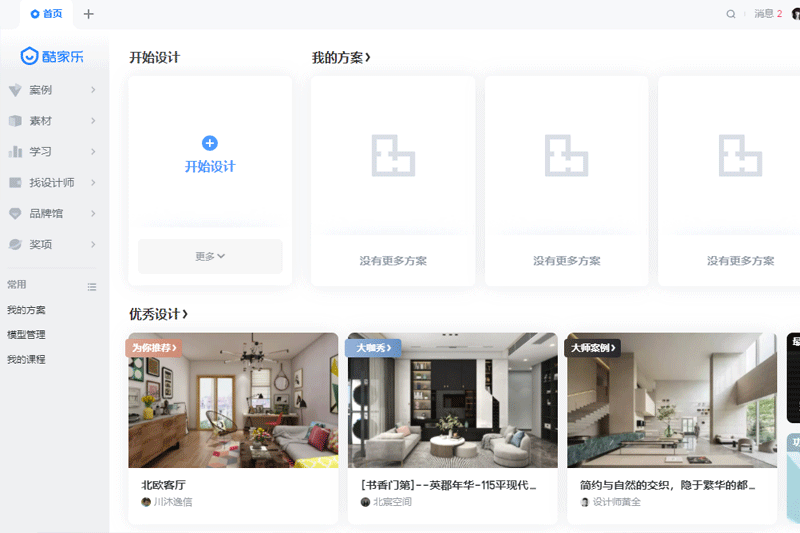Go to 我的方案 shortcut in sidebar
This screenshot has height=533, width=800.
pos(26,311)
